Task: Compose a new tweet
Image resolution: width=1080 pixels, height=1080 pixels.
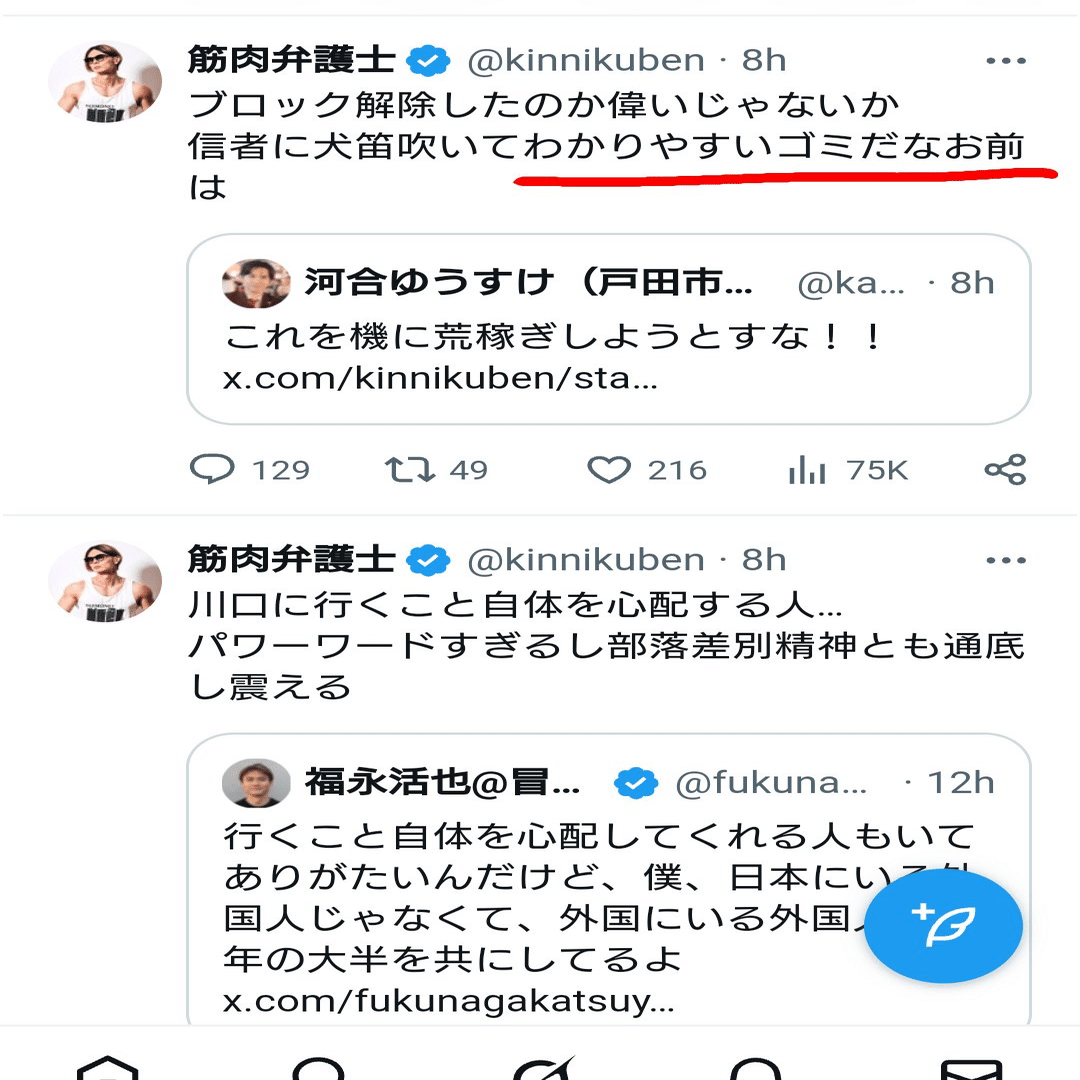Action: pyautogui.click(x=942, y=926)
